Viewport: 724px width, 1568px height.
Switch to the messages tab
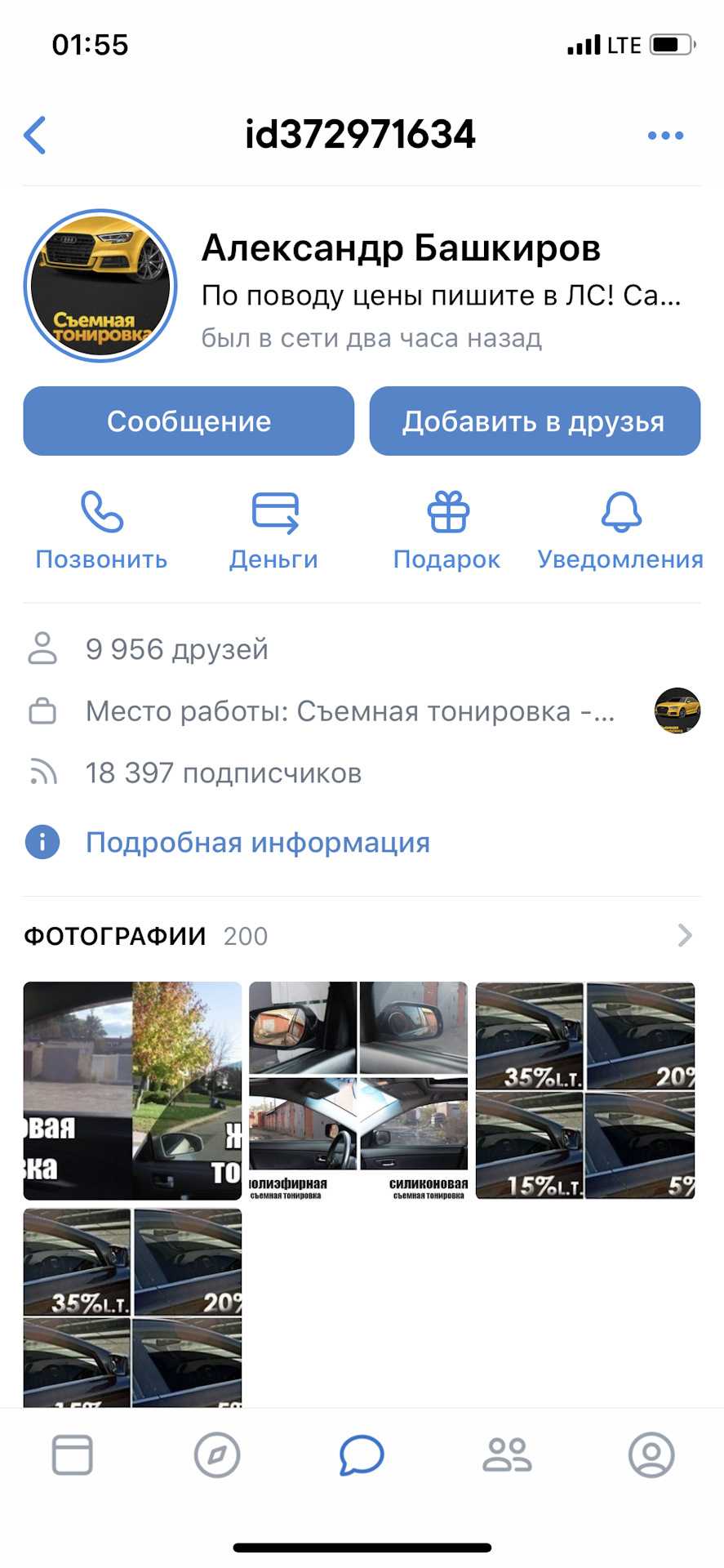(362, 1454)
